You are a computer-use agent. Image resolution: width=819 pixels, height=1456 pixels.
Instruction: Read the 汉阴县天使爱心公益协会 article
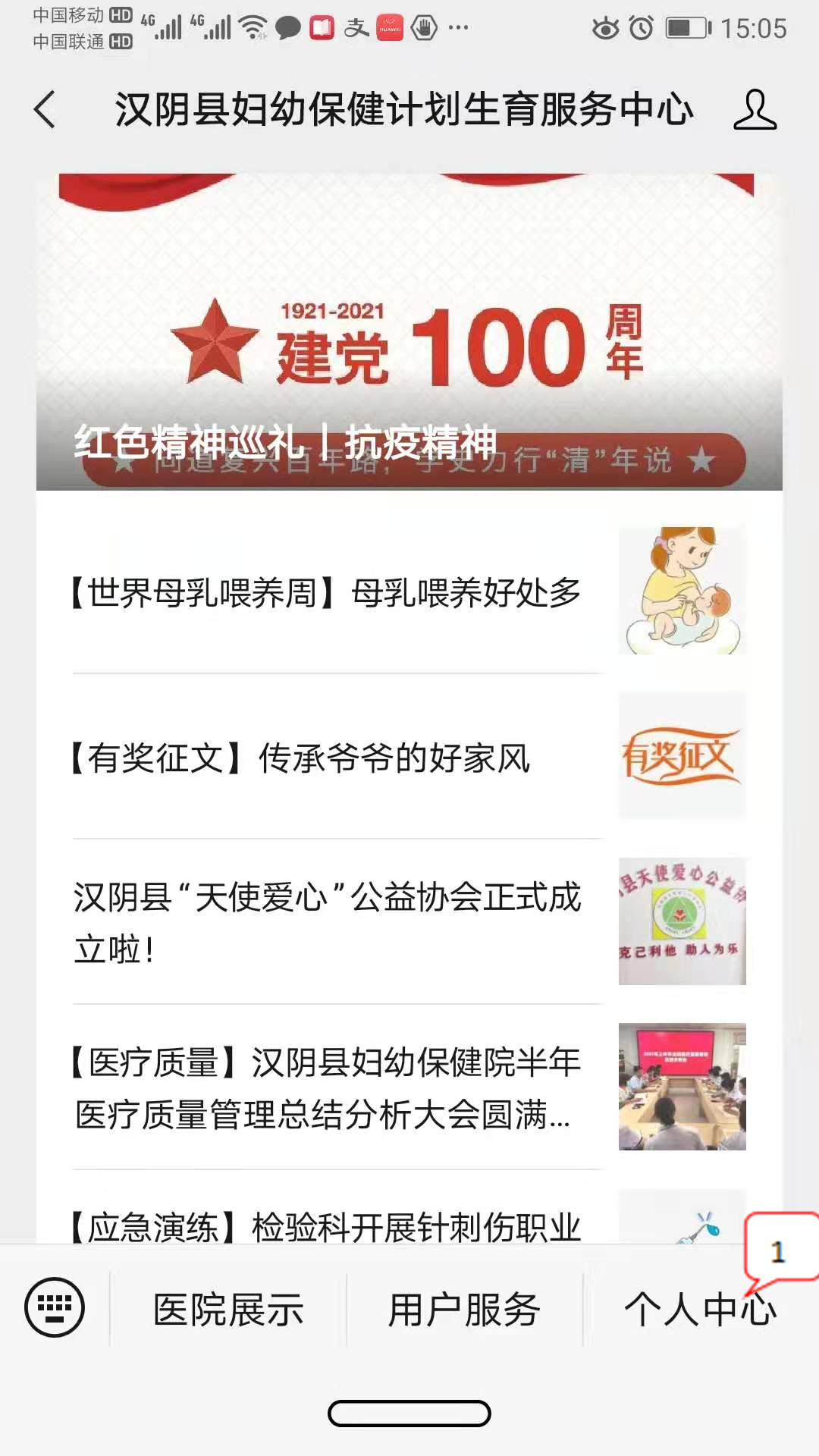coord(326,922)
